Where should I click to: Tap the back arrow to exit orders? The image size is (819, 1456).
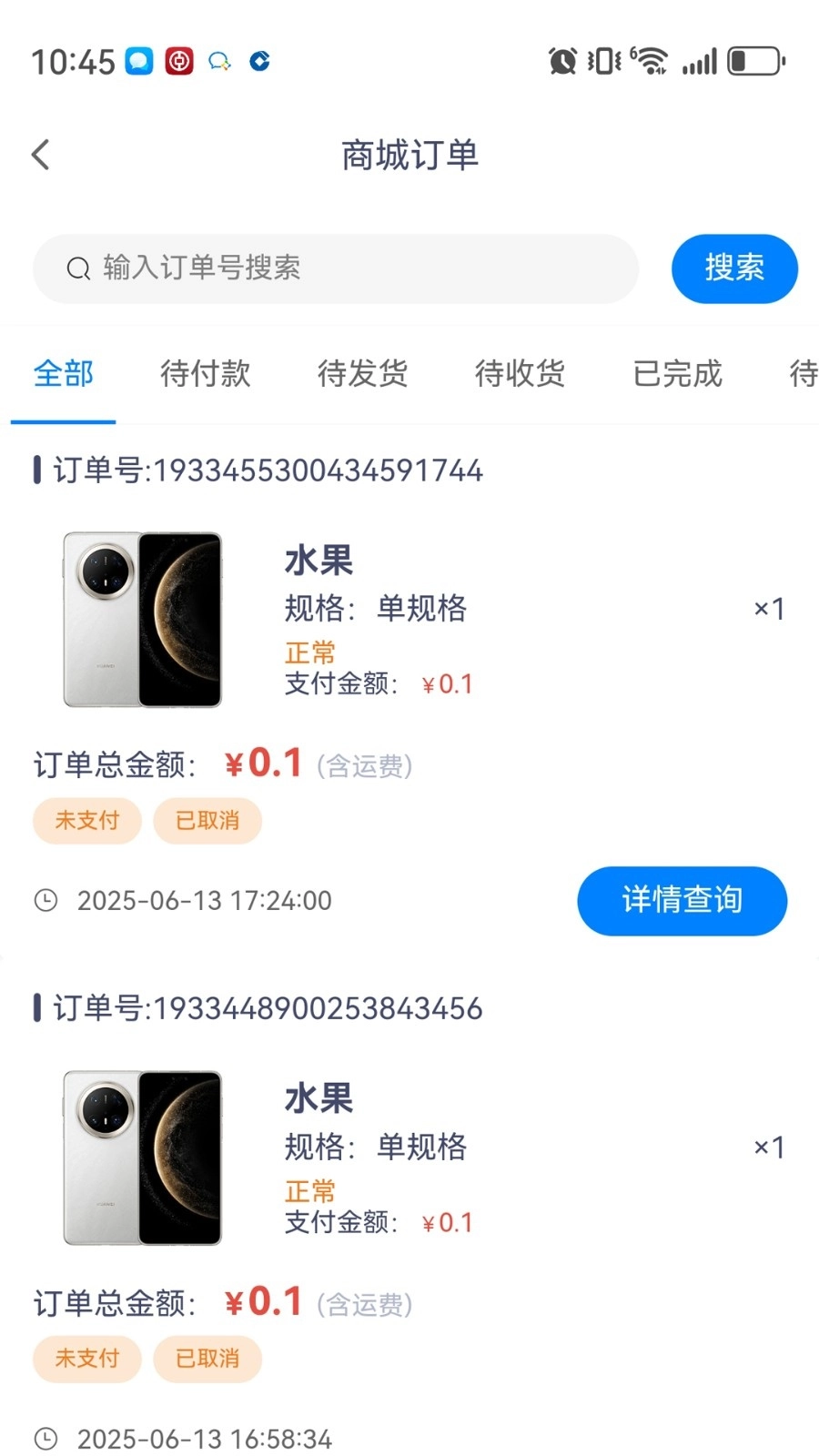[40, 155]
